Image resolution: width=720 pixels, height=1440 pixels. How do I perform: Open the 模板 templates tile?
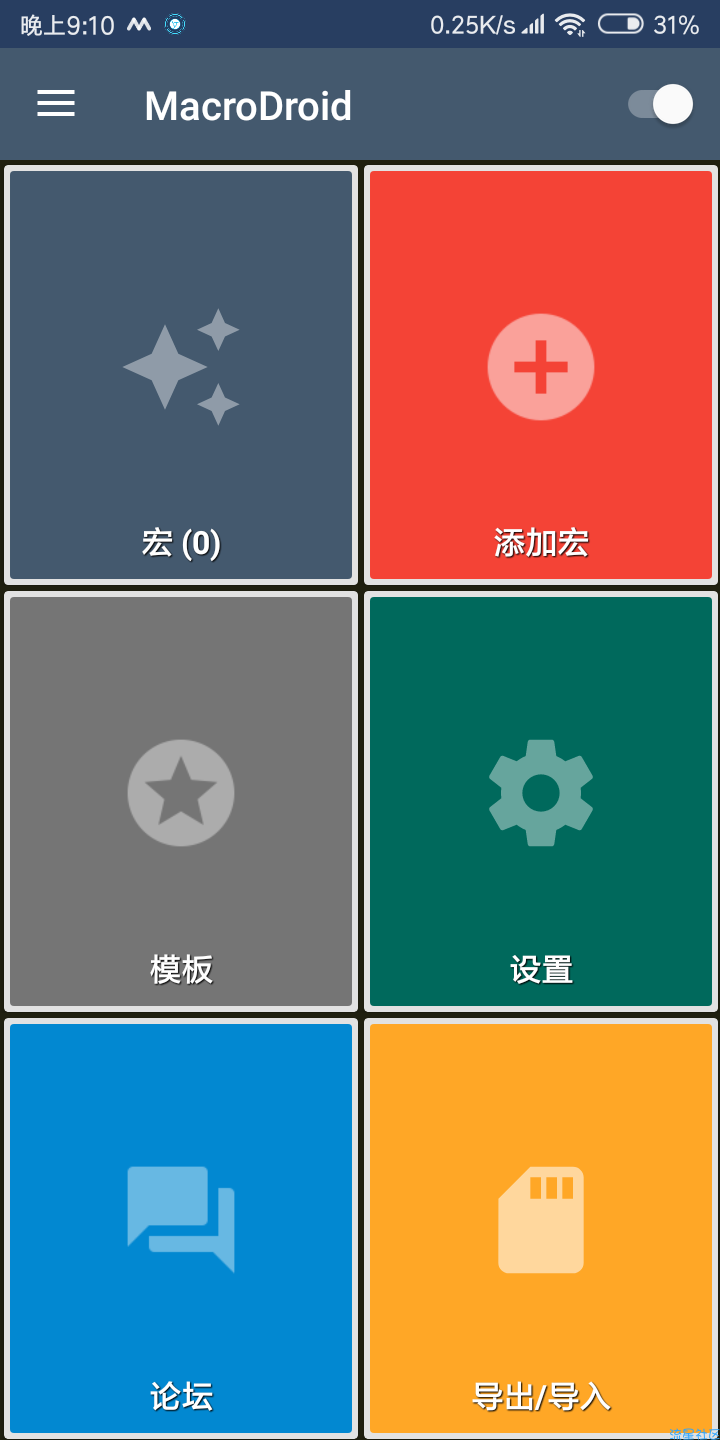[181, 801]
